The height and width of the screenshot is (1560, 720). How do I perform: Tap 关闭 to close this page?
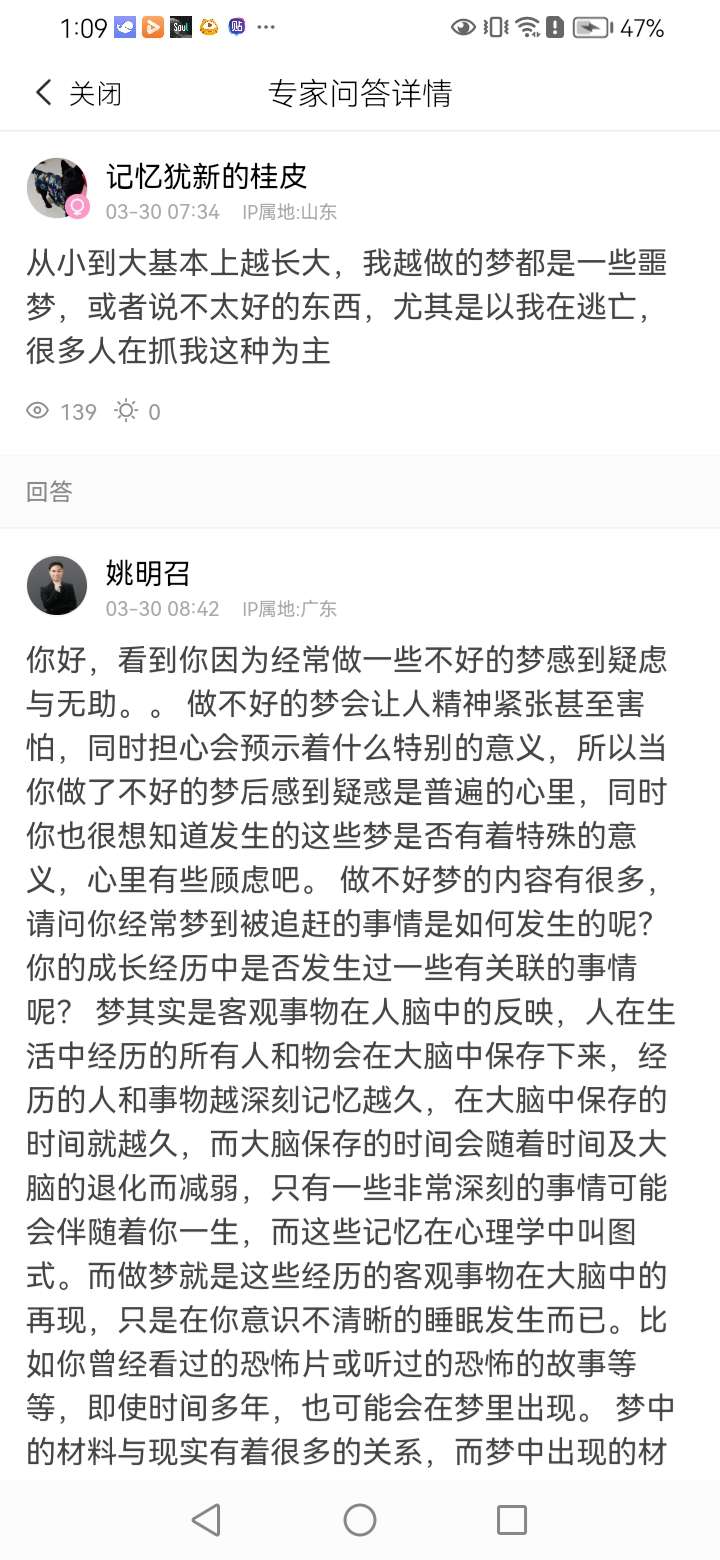(x=78, y=94)
